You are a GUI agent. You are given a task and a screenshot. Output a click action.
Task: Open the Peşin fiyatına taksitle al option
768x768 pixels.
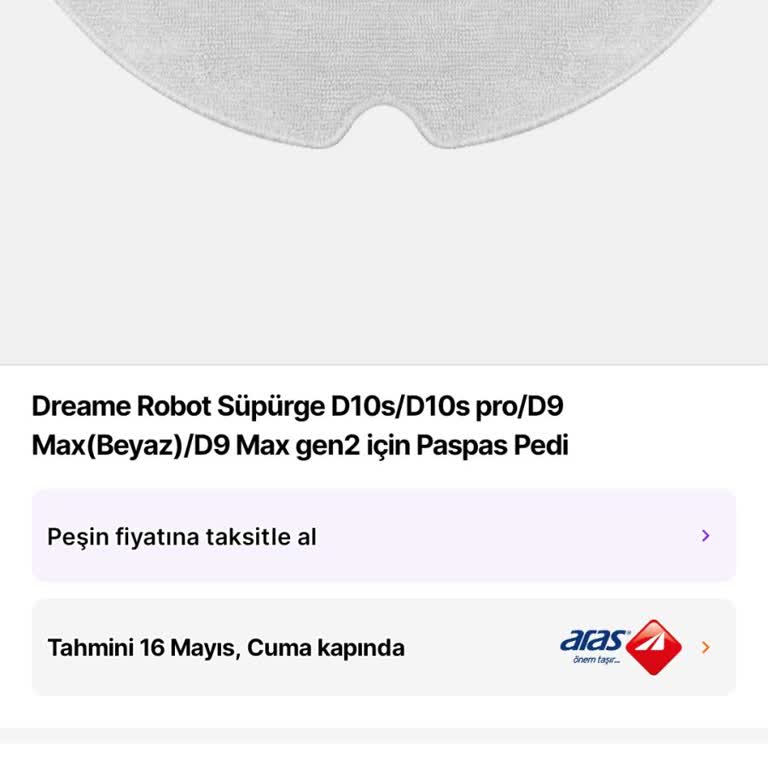384,536
